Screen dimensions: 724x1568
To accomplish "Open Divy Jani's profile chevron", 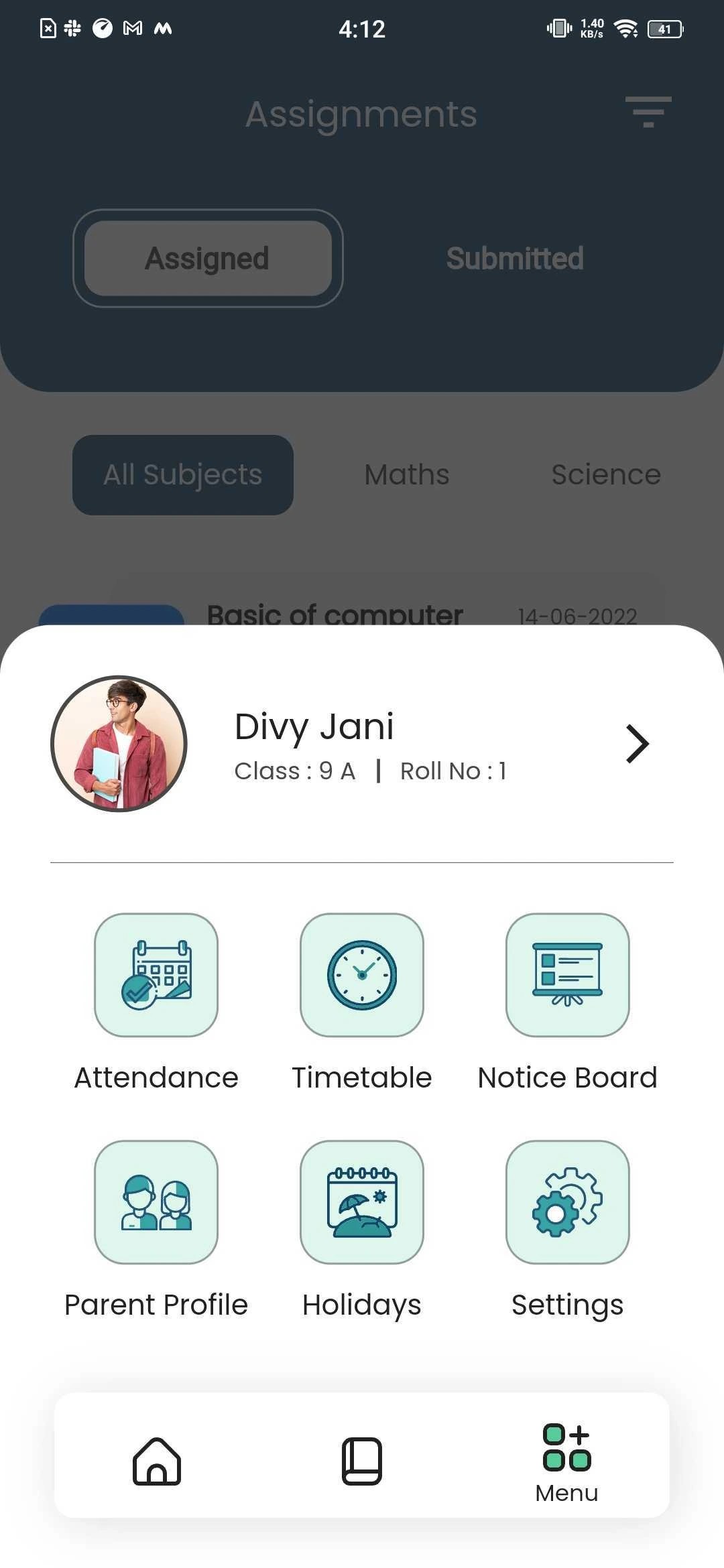I will (x=637, y=744).
